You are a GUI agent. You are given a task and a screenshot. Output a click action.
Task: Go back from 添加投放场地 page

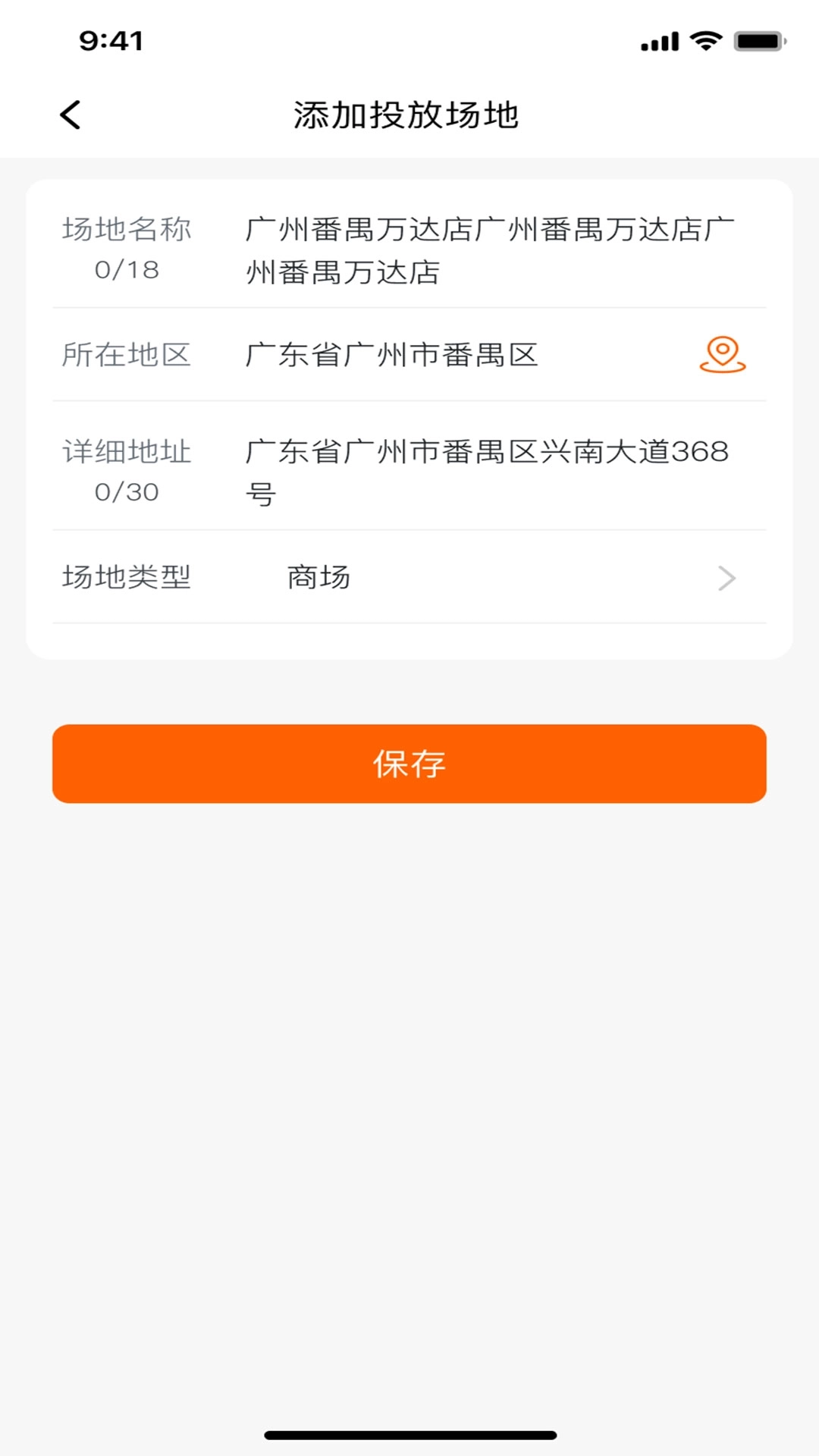pos(71,115)
